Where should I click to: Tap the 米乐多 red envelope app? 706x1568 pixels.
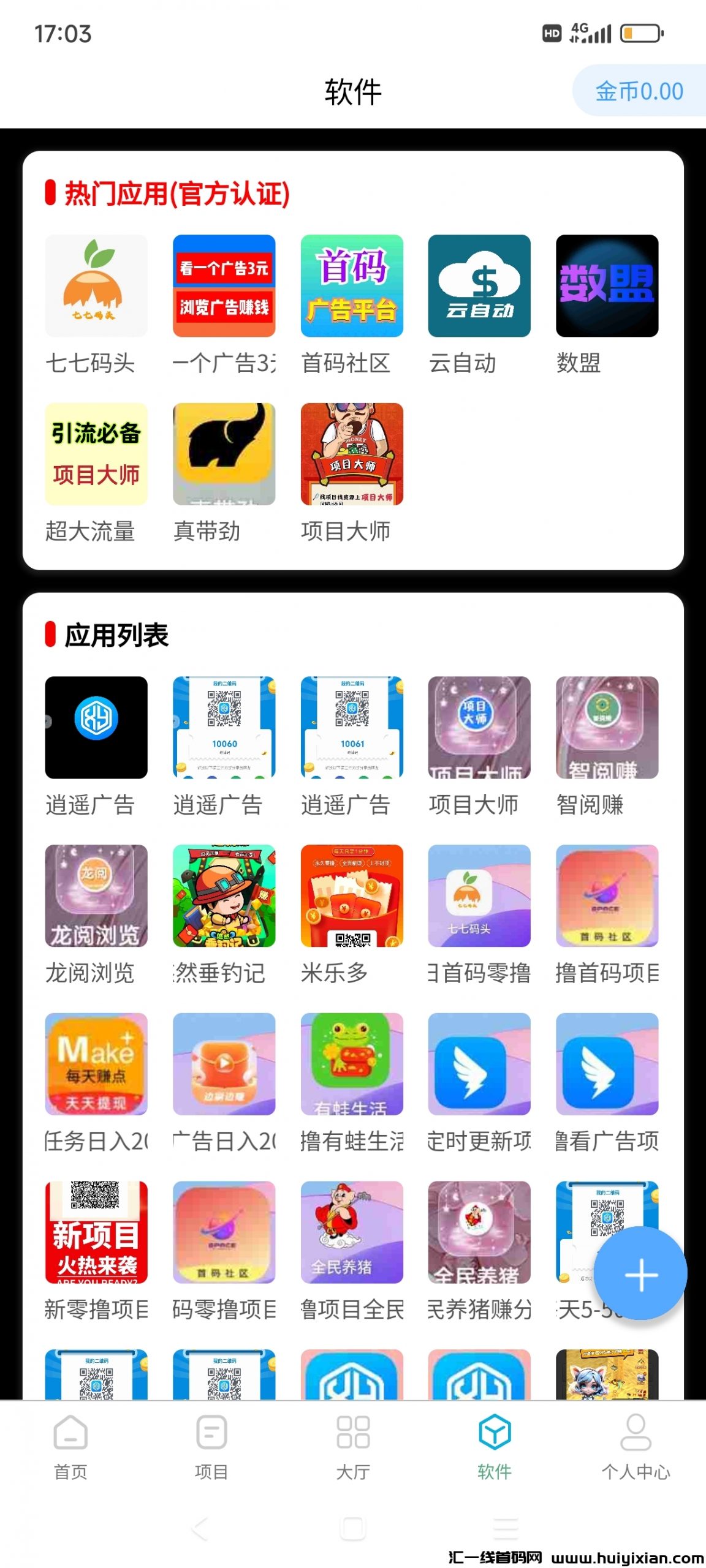tap(352, 895)
